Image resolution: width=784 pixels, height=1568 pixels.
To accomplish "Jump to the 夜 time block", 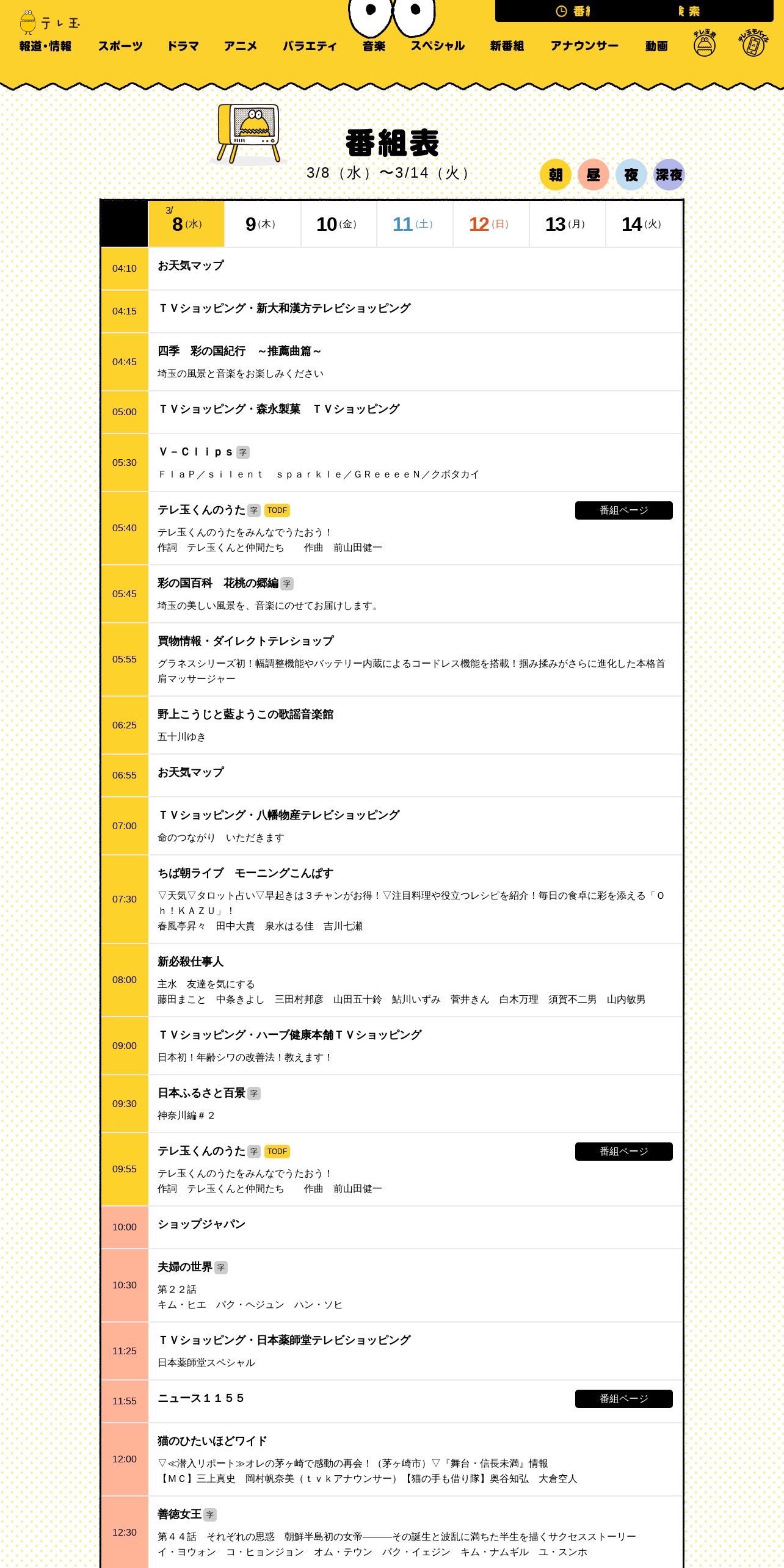I will click(631, 175).
